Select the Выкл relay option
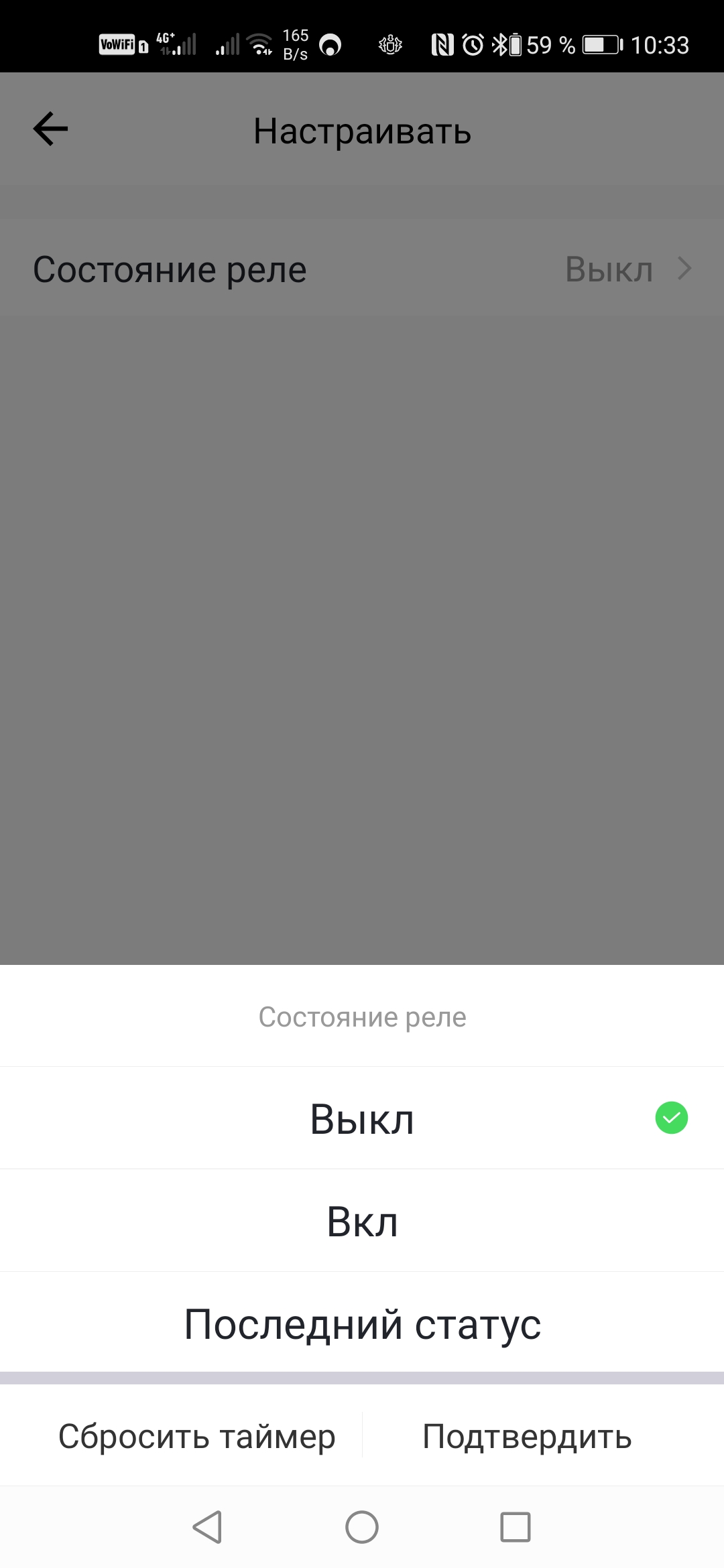Screen dimensions: 724x1568 click(x=362, y=1119)
